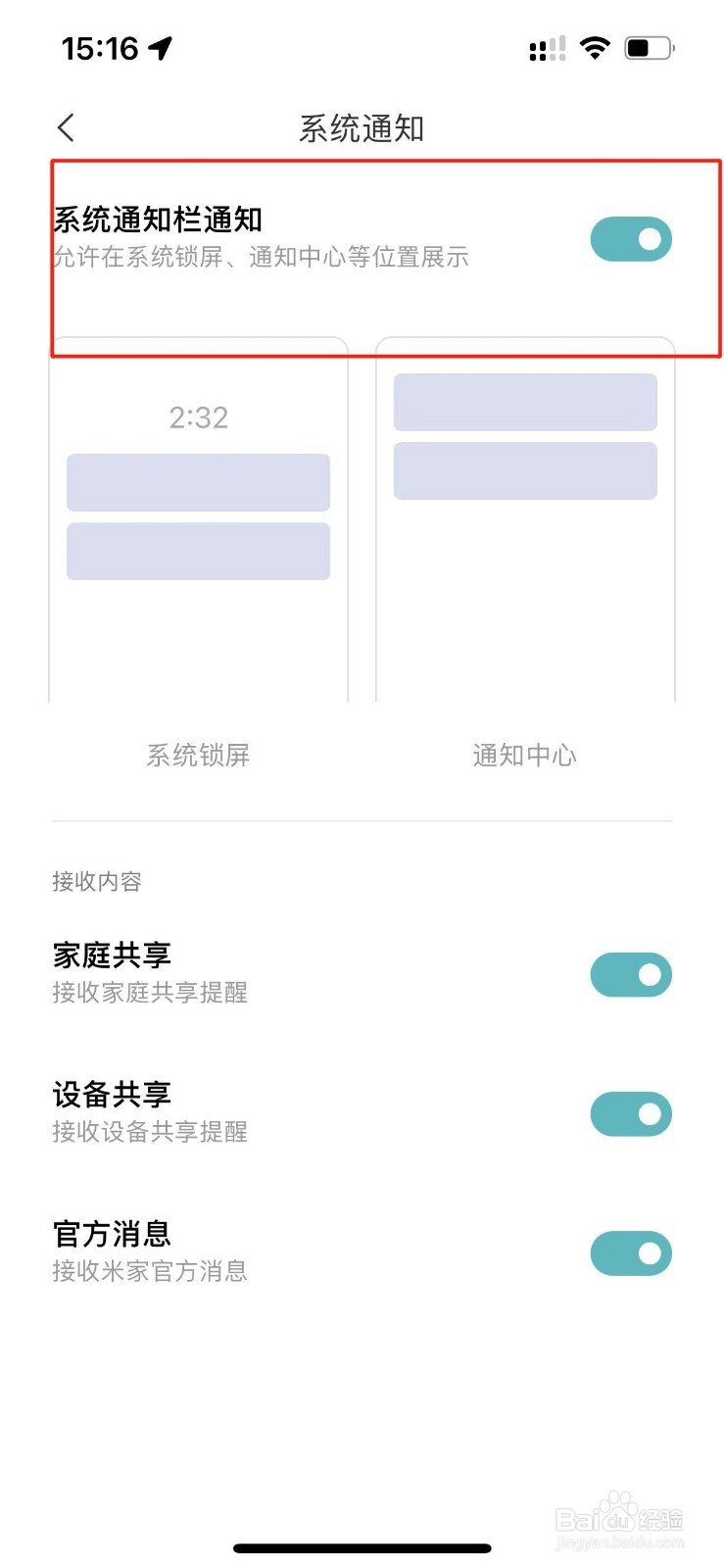Tap the back arrow to leave 系统通知

point(66,126)
